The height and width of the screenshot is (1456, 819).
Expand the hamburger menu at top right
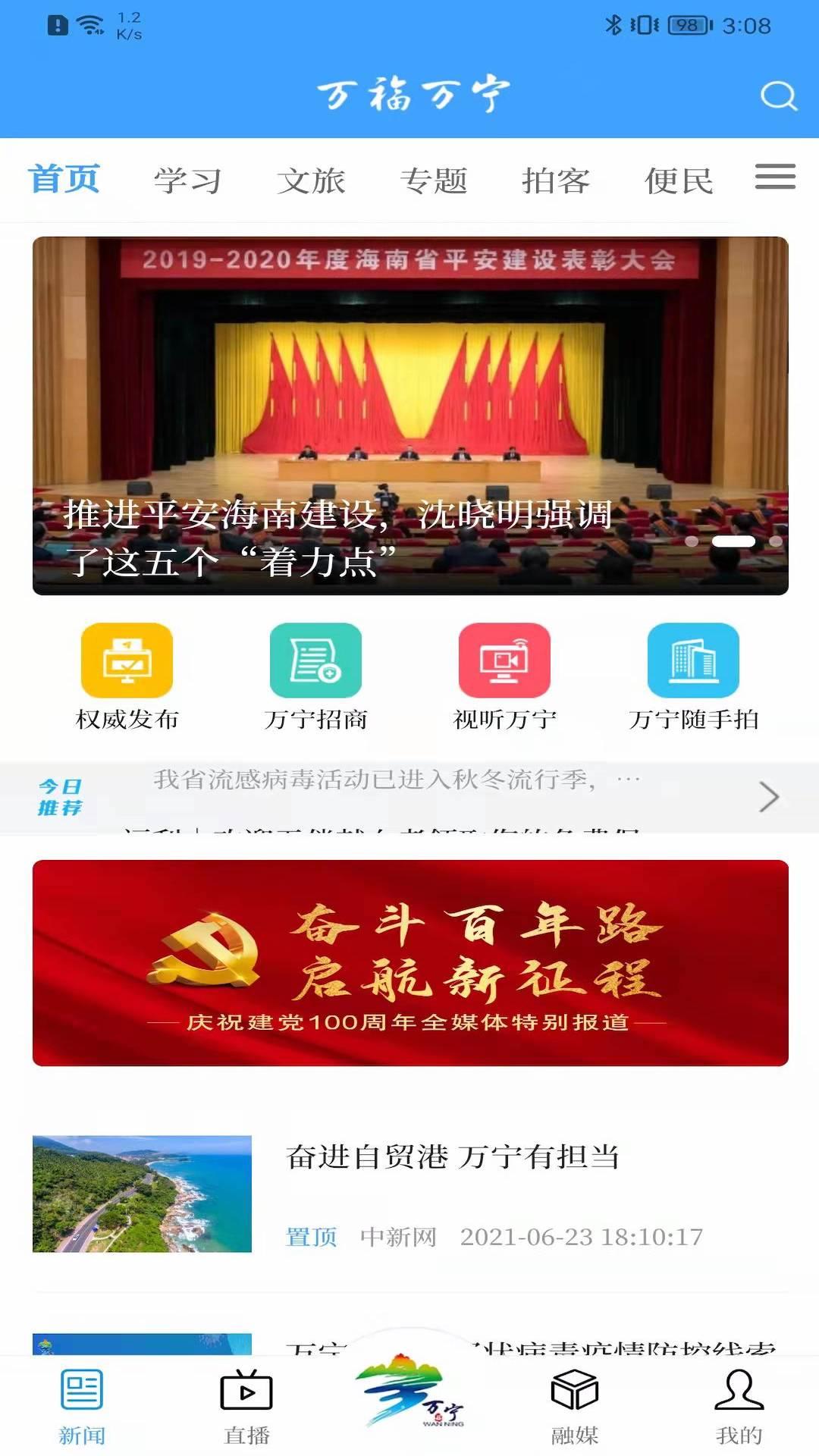(774, 177)
